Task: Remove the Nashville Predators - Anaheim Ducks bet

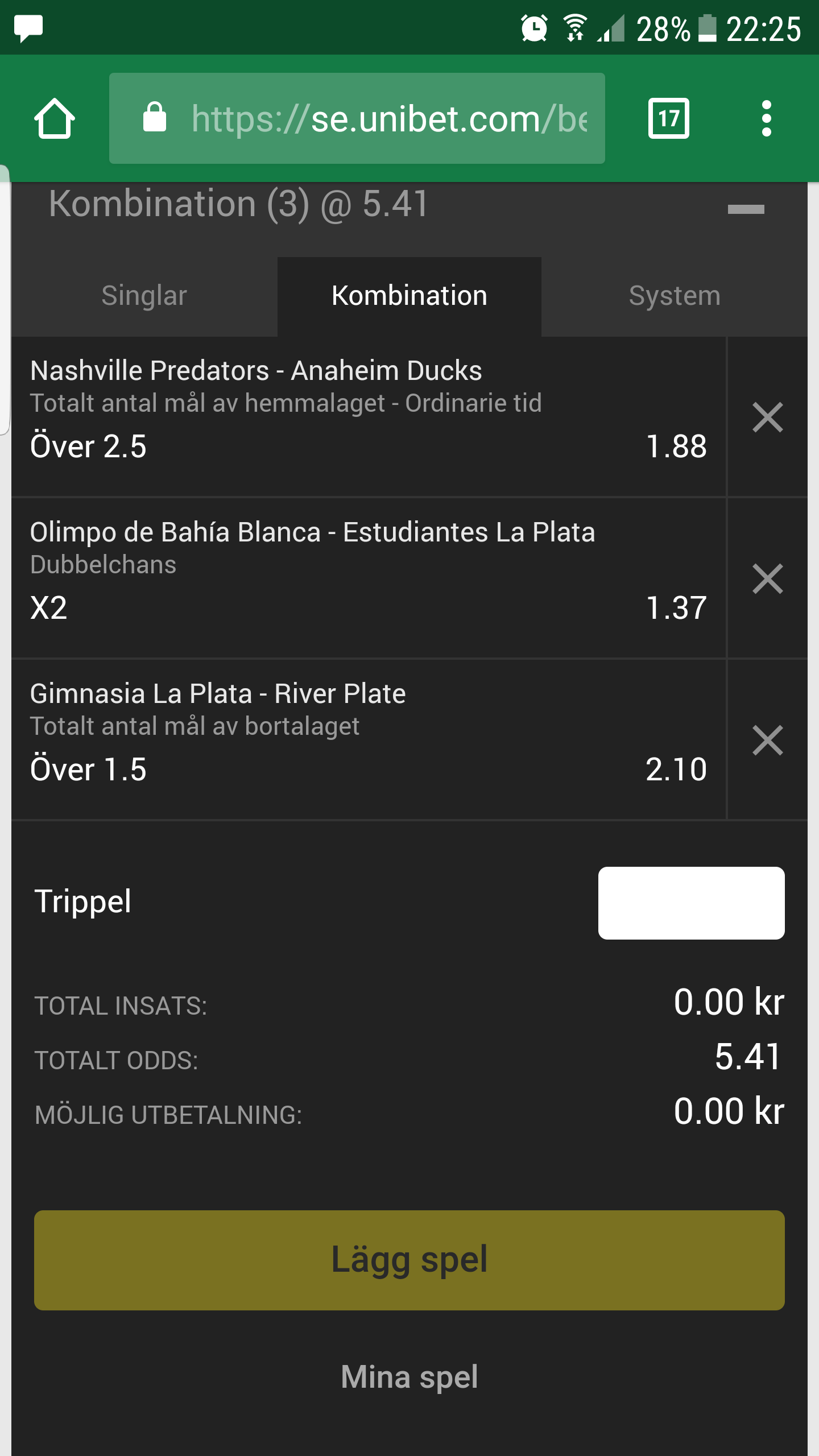Action: click(768, 417)
